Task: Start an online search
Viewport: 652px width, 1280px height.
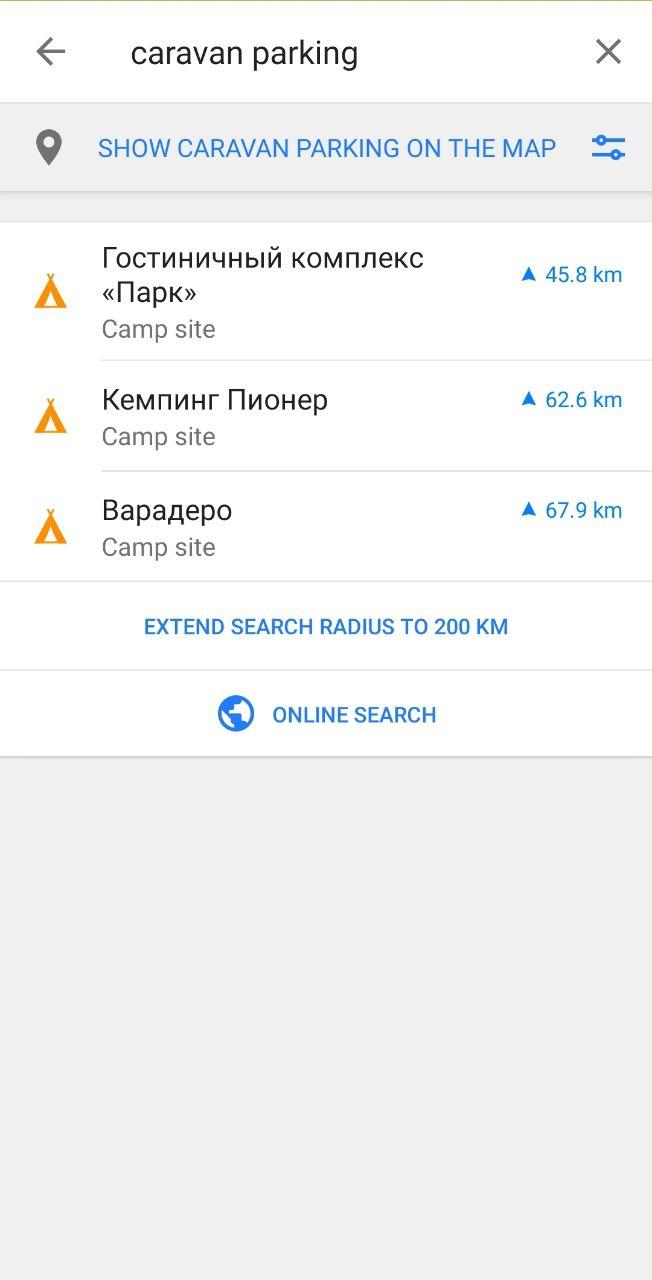Action: [x=326, y=715]
